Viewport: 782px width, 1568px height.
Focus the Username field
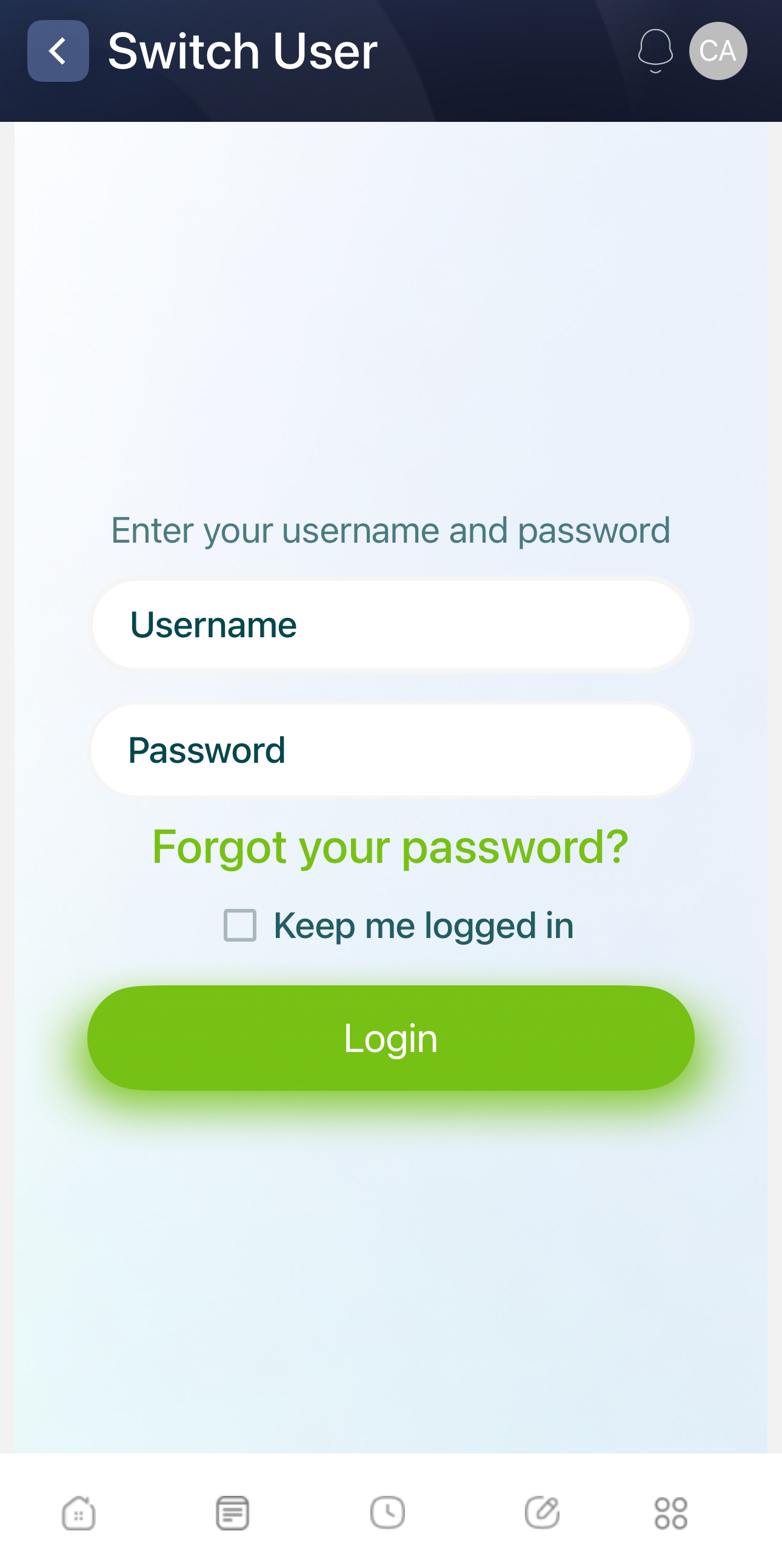click(390, 625)
